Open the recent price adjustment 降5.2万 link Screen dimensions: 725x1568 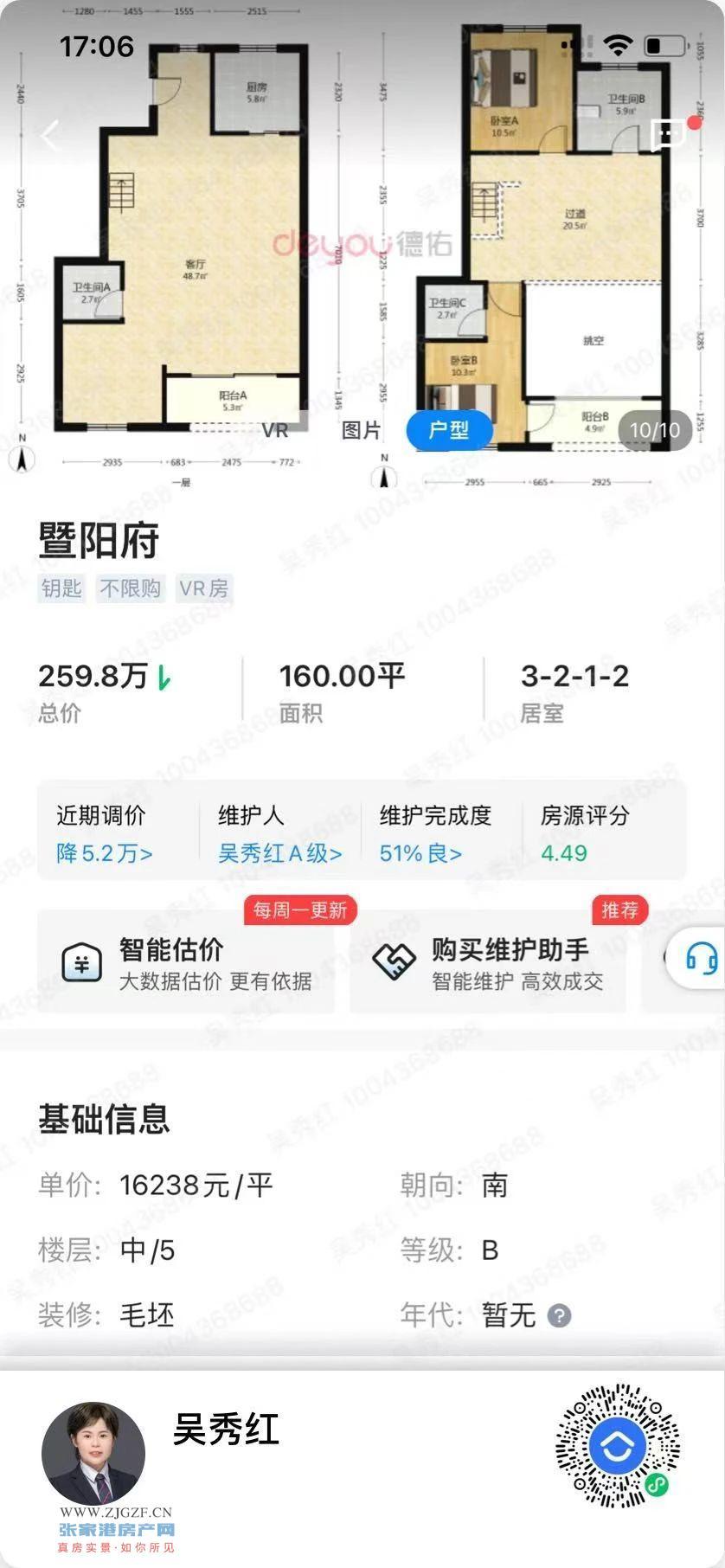[x=105, y=853]
